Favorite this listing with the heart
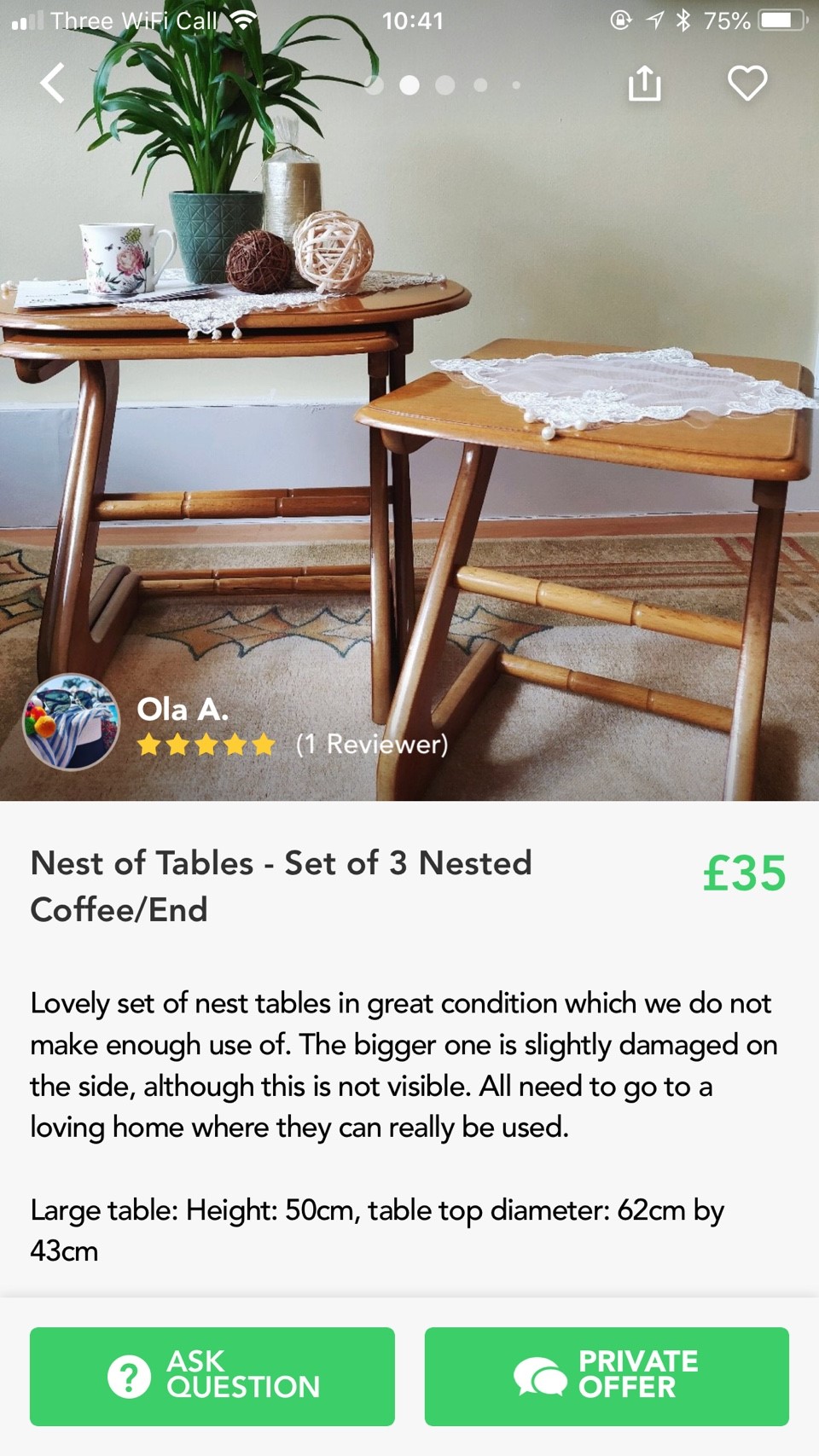 click(747, 84)
